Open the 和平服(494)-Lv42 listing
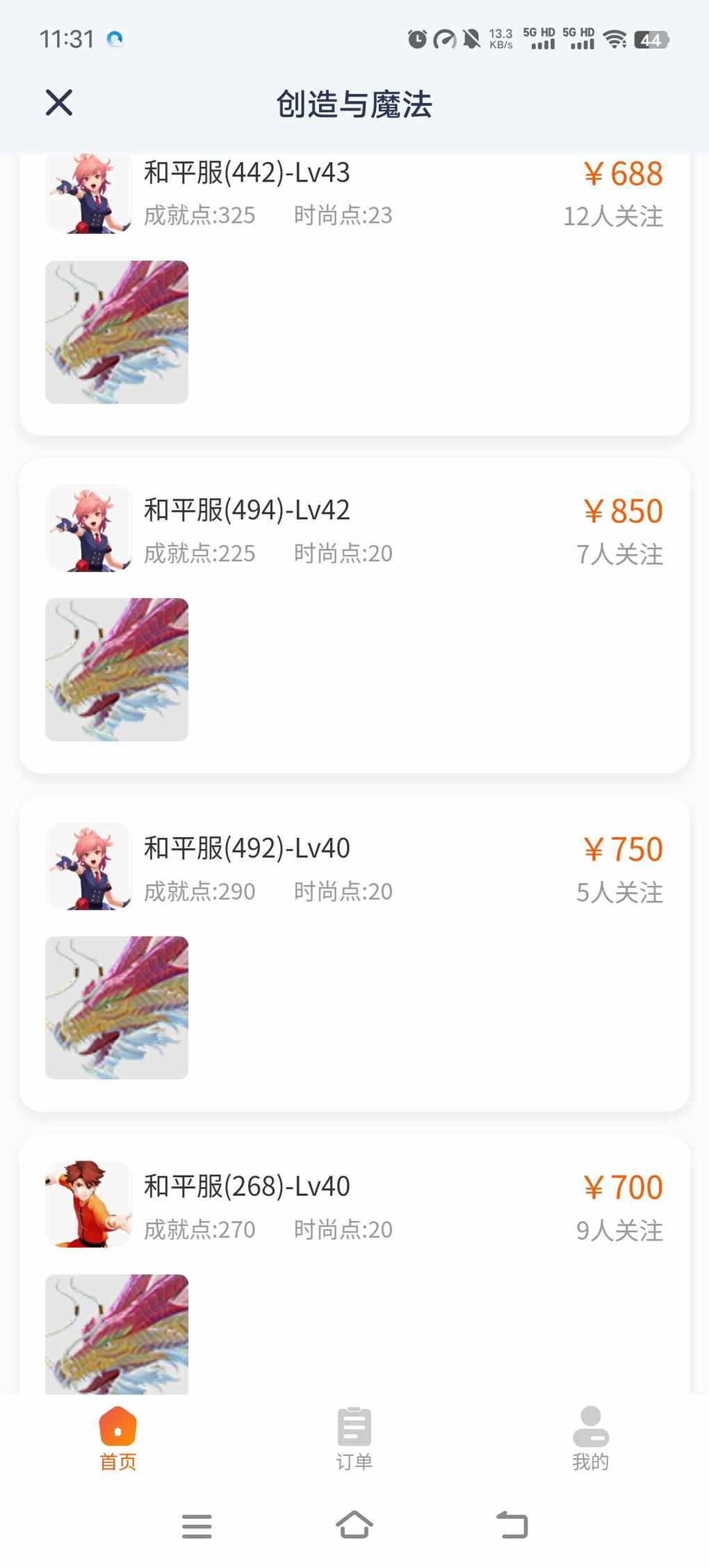Screen dimensions: 709x1568 [x=354, y=615]
